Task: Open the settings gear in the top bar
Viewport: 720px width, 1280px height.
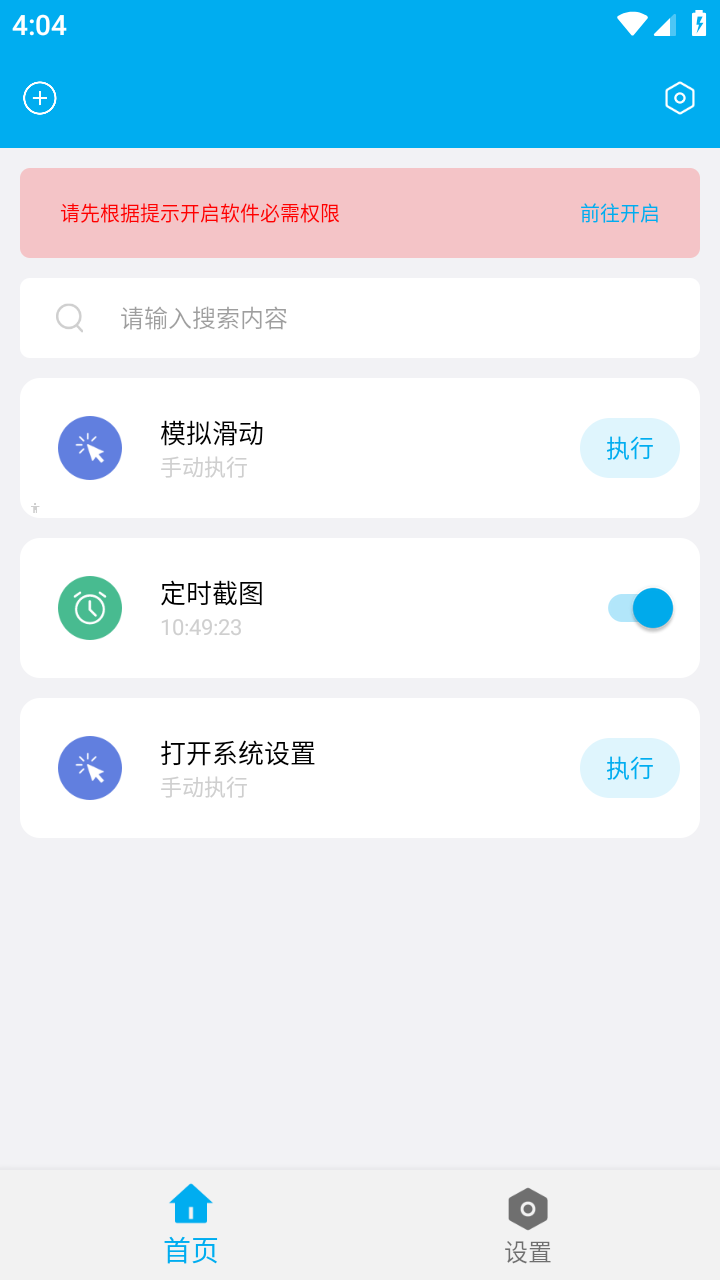Action: click(x=679, y=98)
